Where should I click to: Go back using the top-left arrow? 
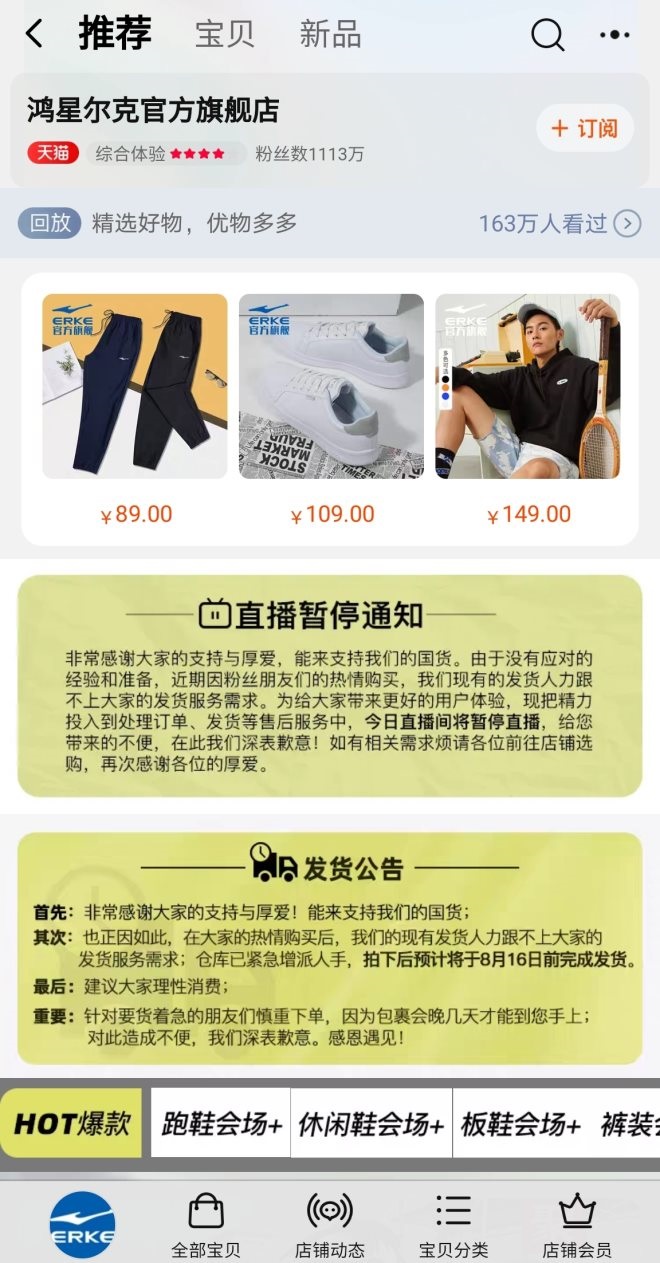click(x=34, y=34)
